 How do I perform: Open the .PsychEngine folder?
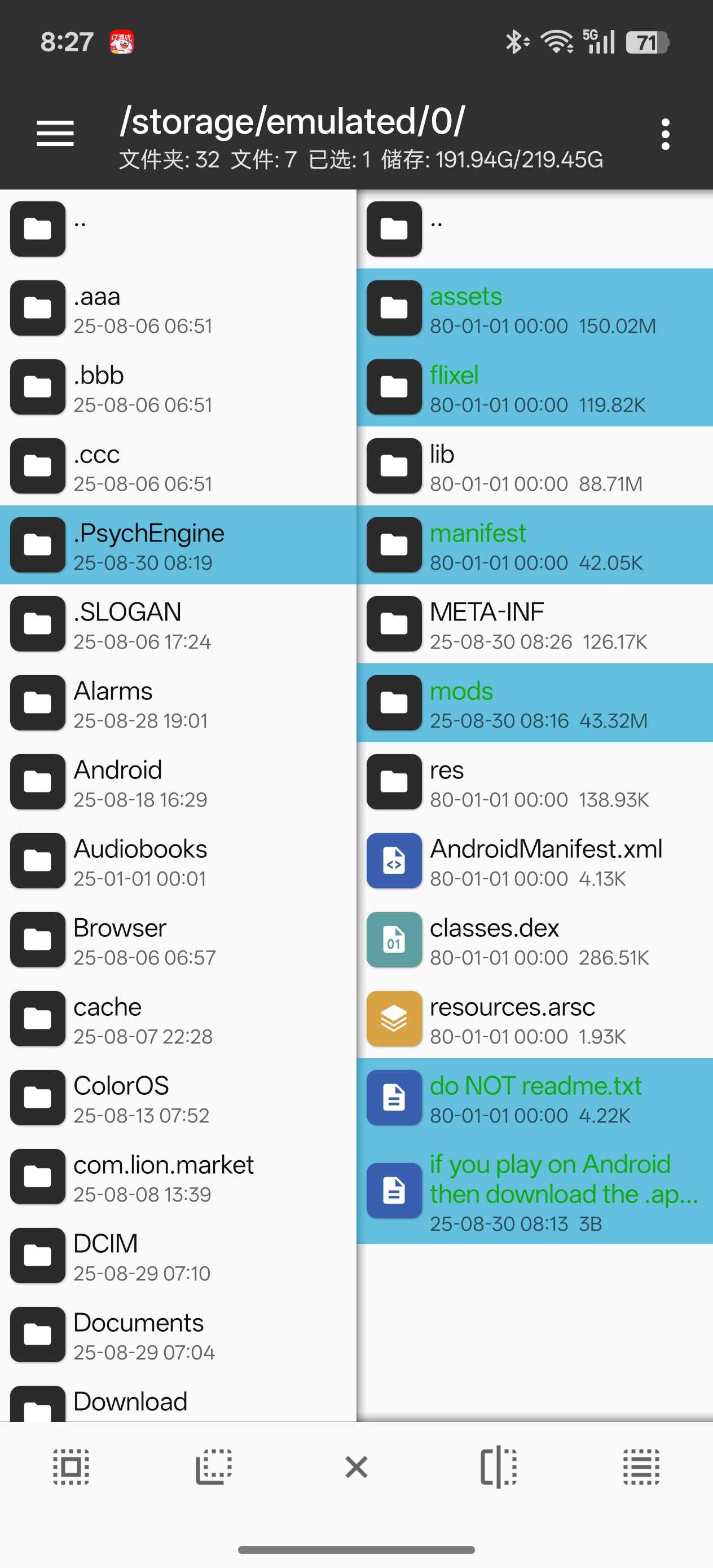pos(178,545)
